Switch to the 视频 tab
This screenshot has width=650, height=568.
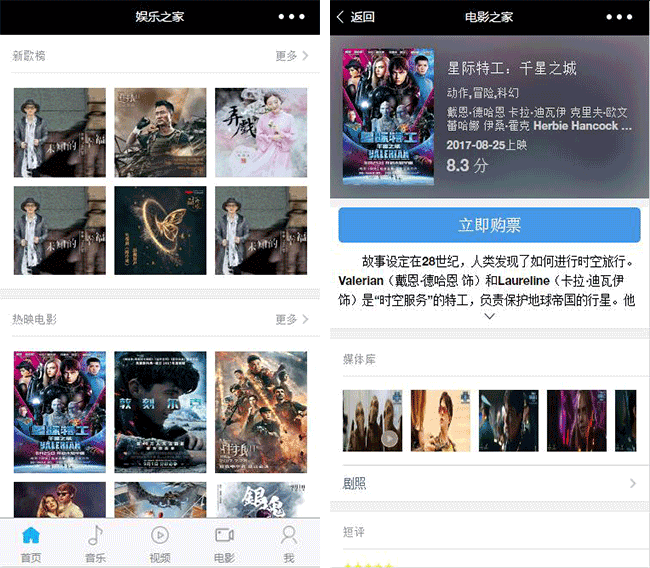[160, 544]
